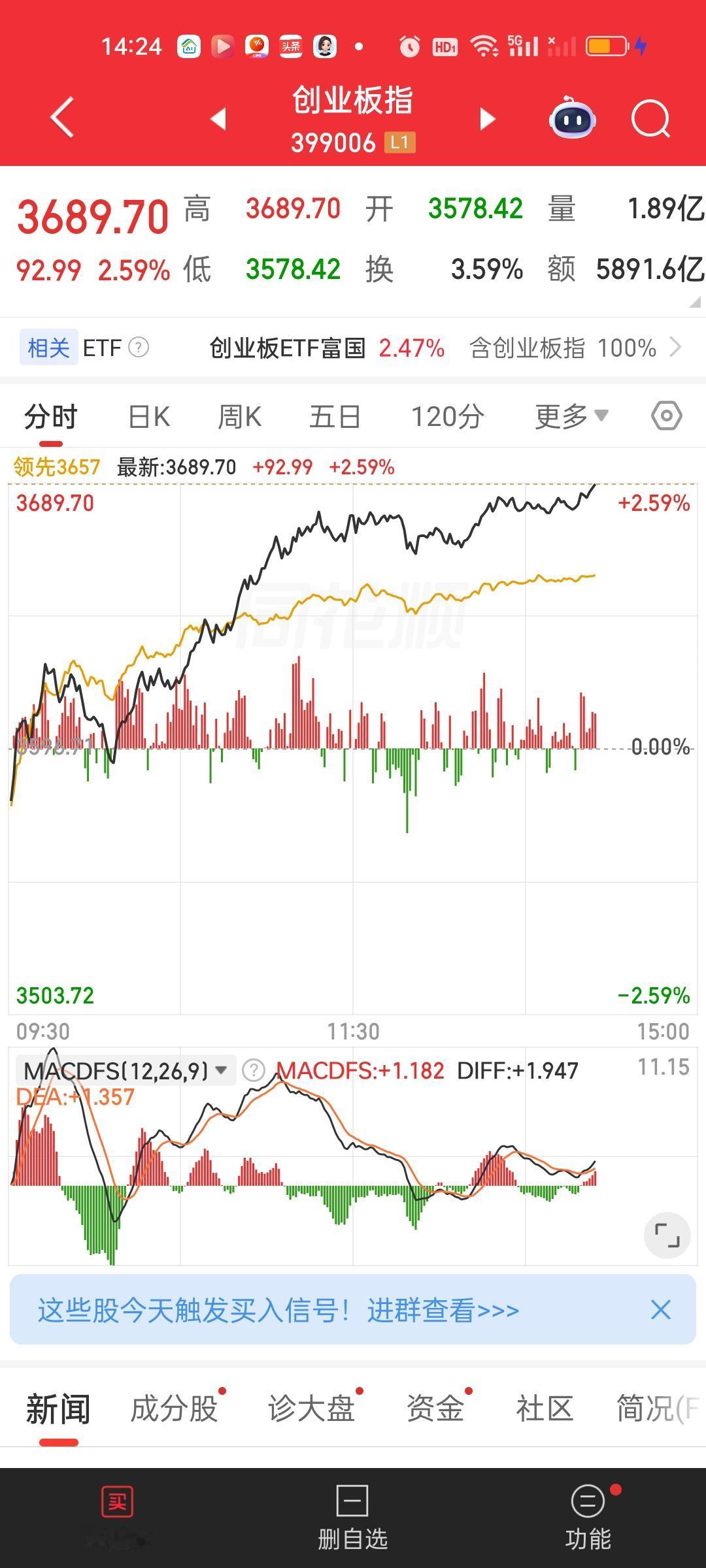Switch to the previous index with left triangle

point(218,119)
